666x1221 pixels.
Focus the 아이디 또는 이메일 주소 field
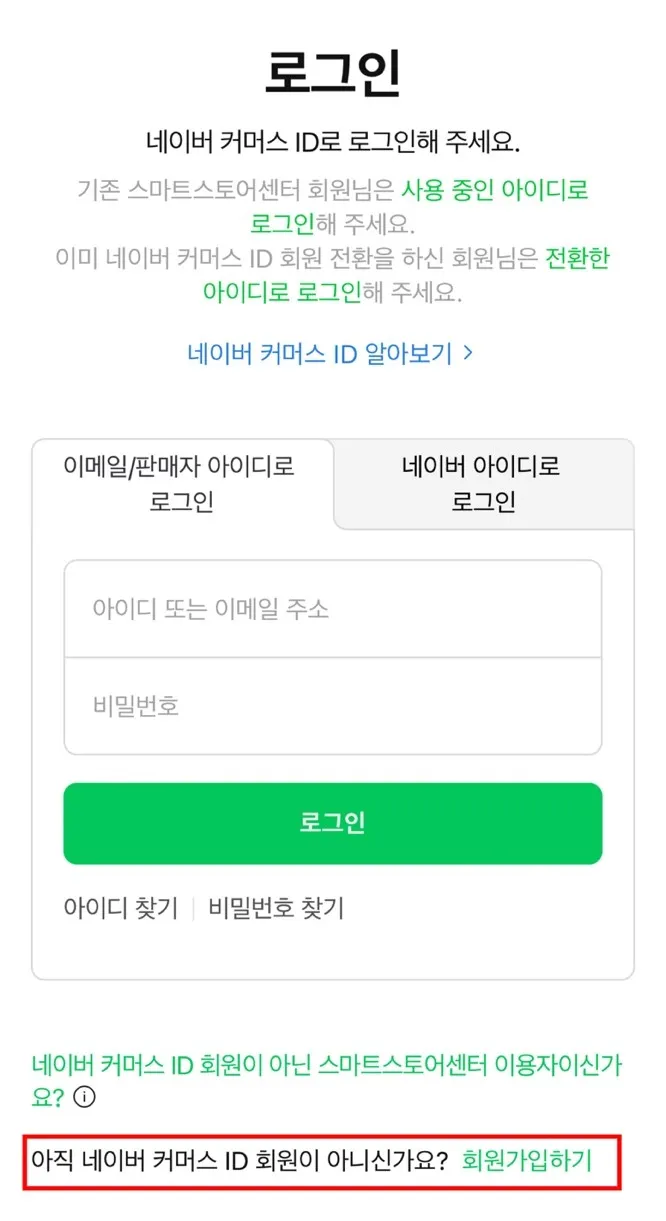click(332, 608)
